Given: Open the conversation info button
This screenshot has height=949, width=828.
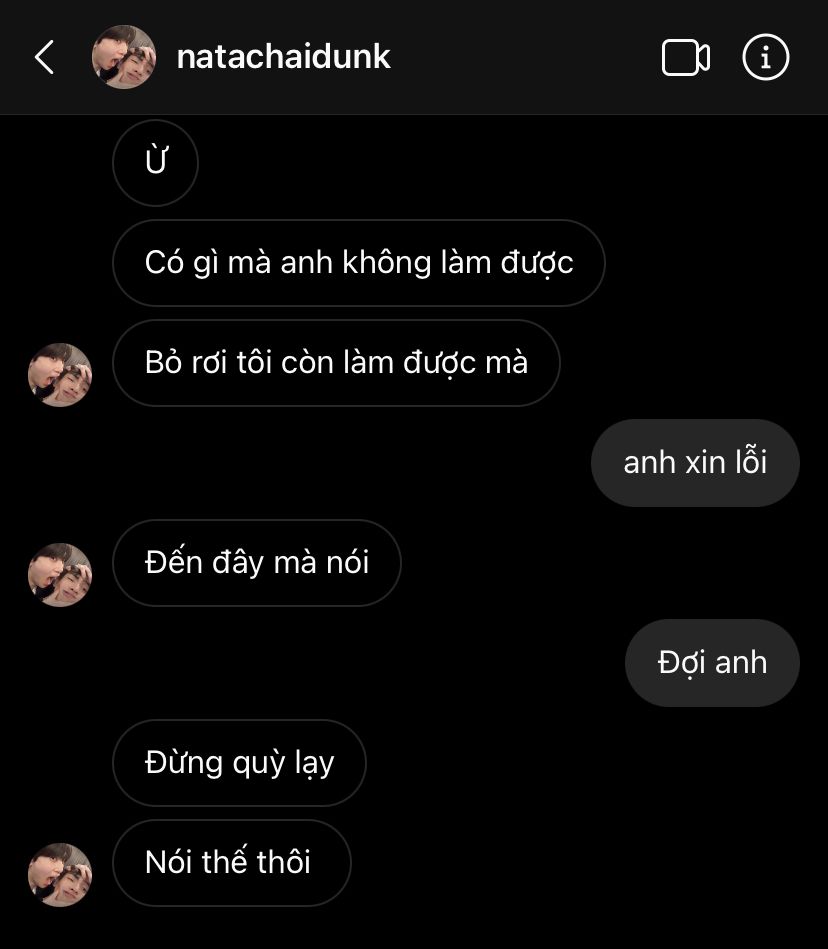Looking at the screenshot, I should tap(766, 58).
